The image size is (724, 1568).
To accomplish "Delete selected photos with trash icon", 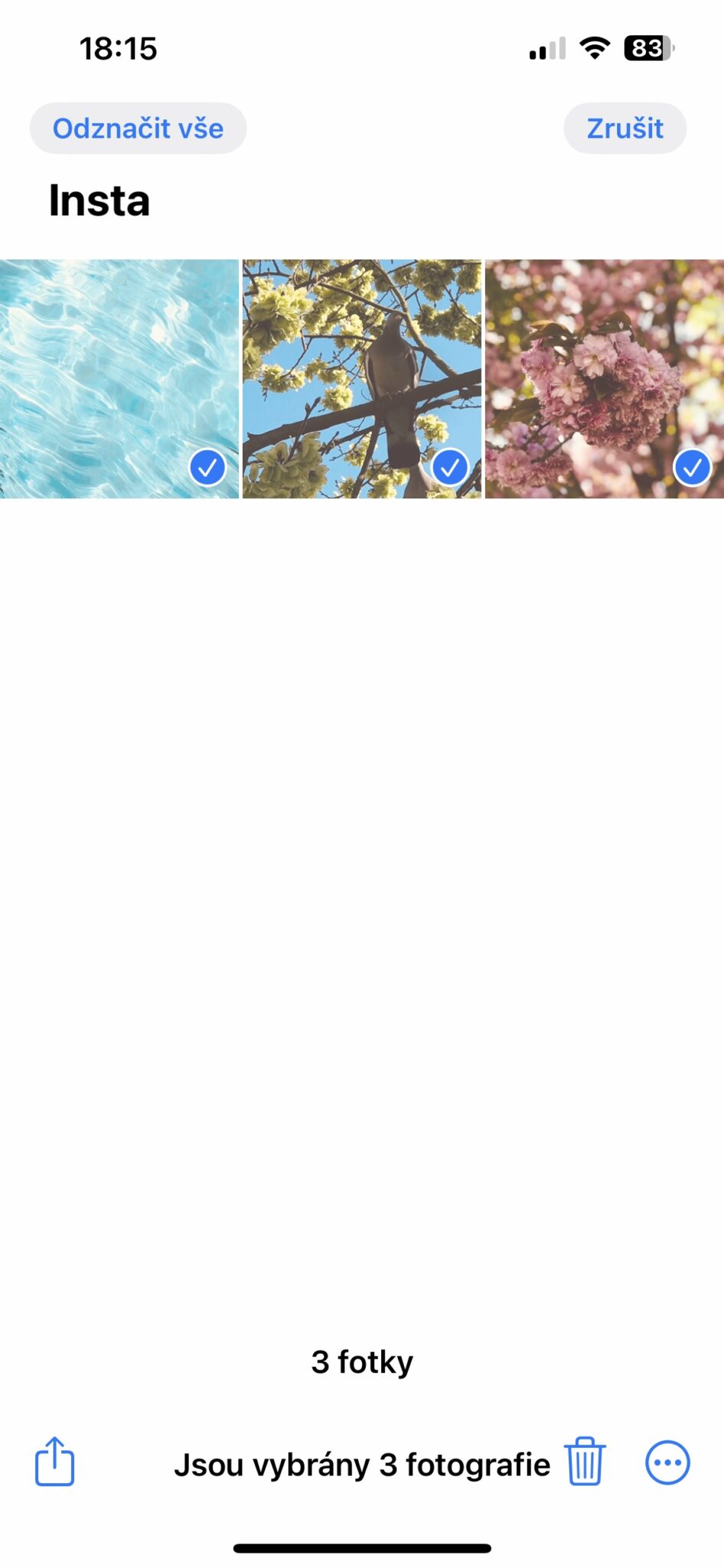I will (x=585, y=1462).
